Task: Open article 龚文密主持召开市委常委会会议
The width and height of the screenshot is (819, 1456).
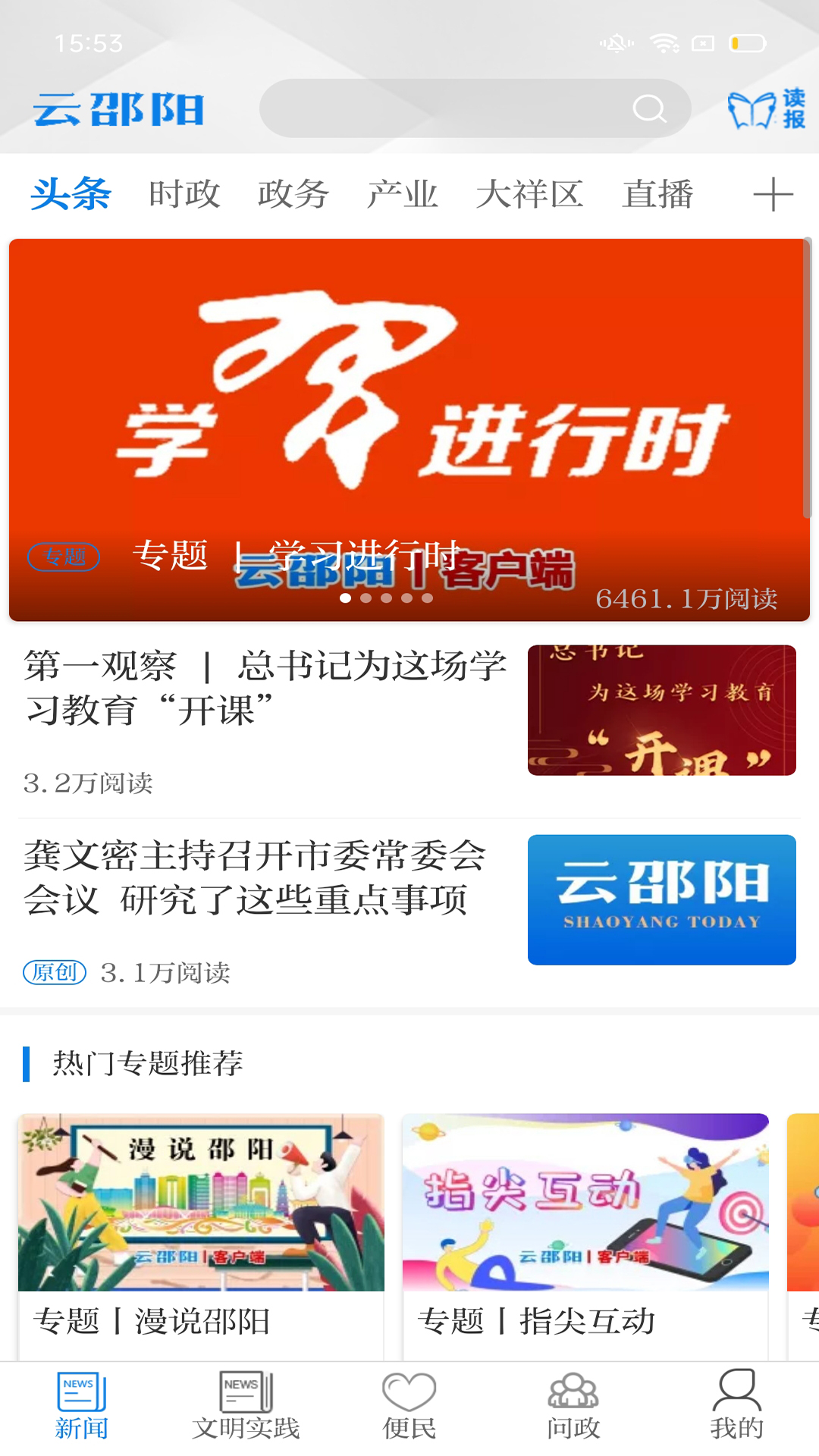Action: (255, 878)
